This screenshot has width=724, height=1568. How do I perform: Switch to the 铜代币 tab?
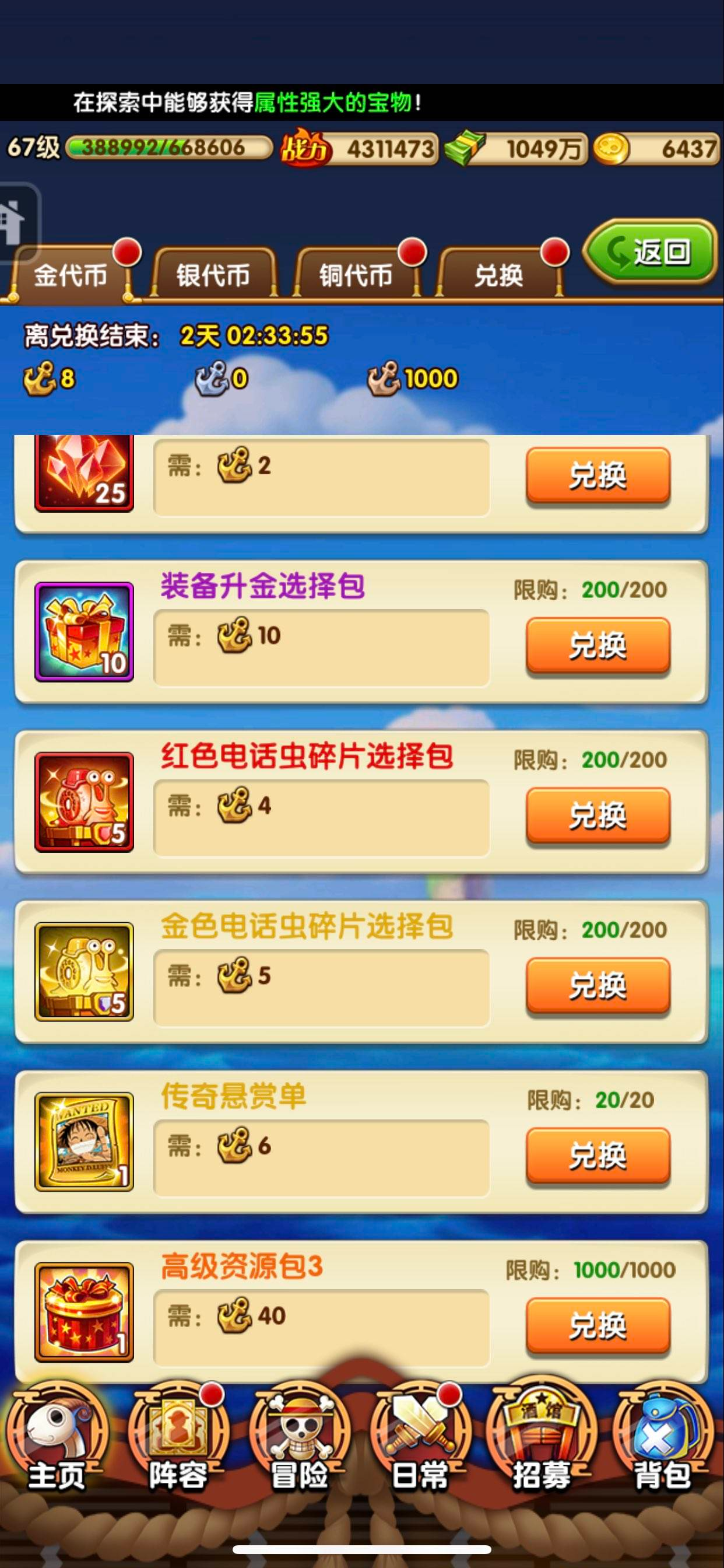click(x=356, y=275)
